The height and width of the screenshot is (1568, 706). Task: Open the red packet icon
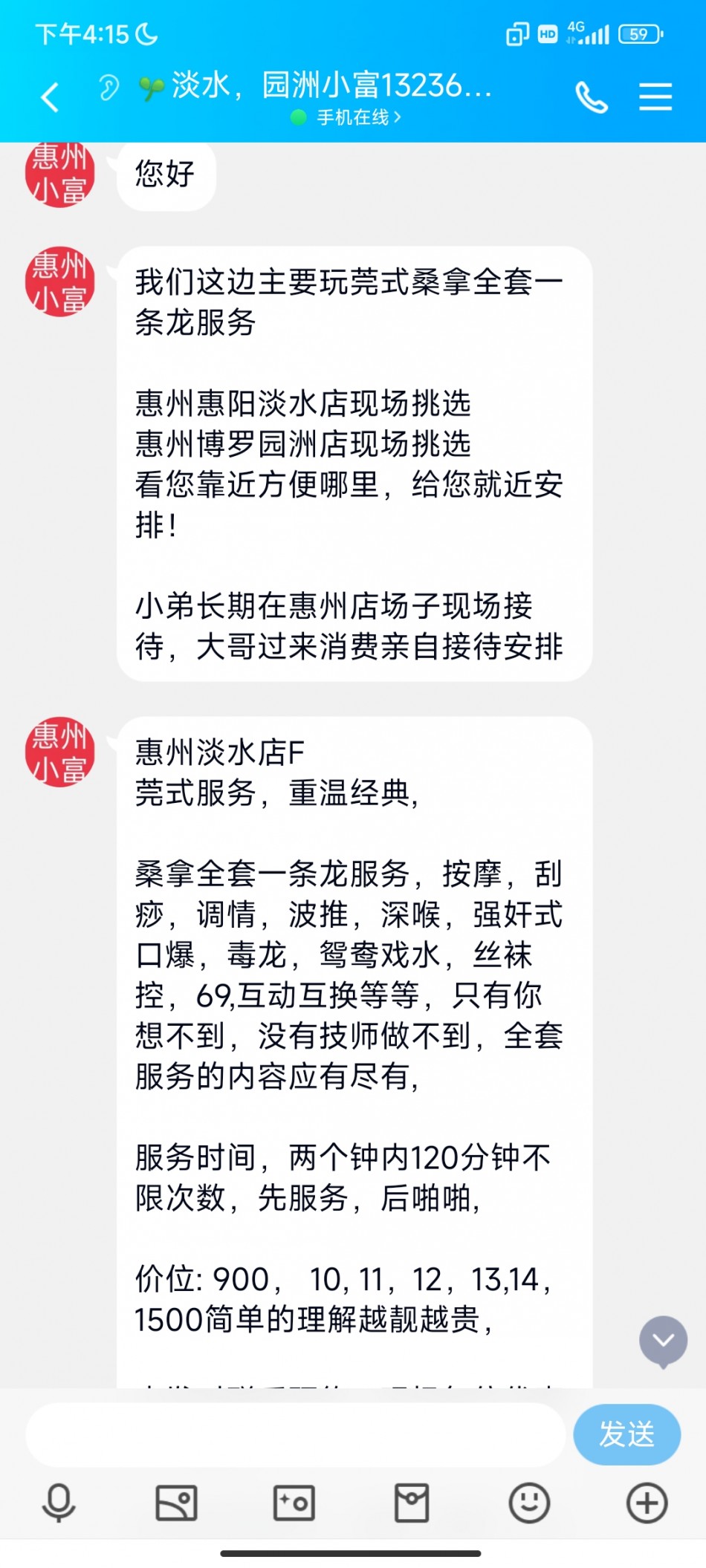pyautogui.click(x=412, y=1503)
